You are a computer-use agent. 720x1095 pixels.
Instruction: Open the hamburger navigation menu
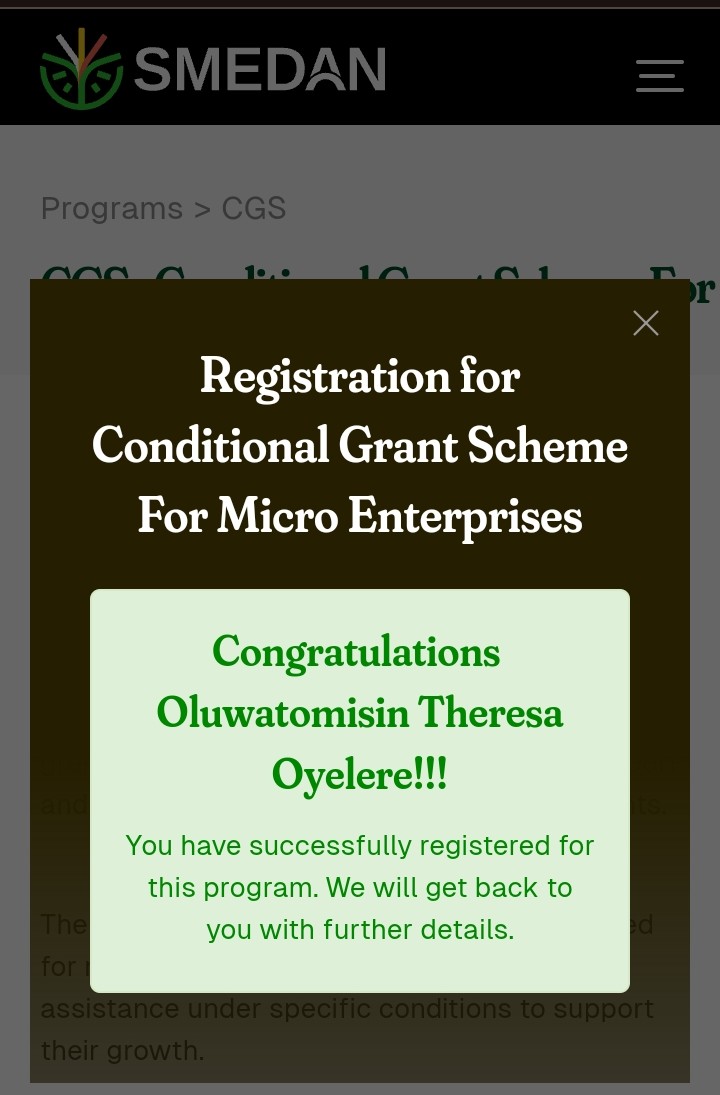tap(660, 76)
